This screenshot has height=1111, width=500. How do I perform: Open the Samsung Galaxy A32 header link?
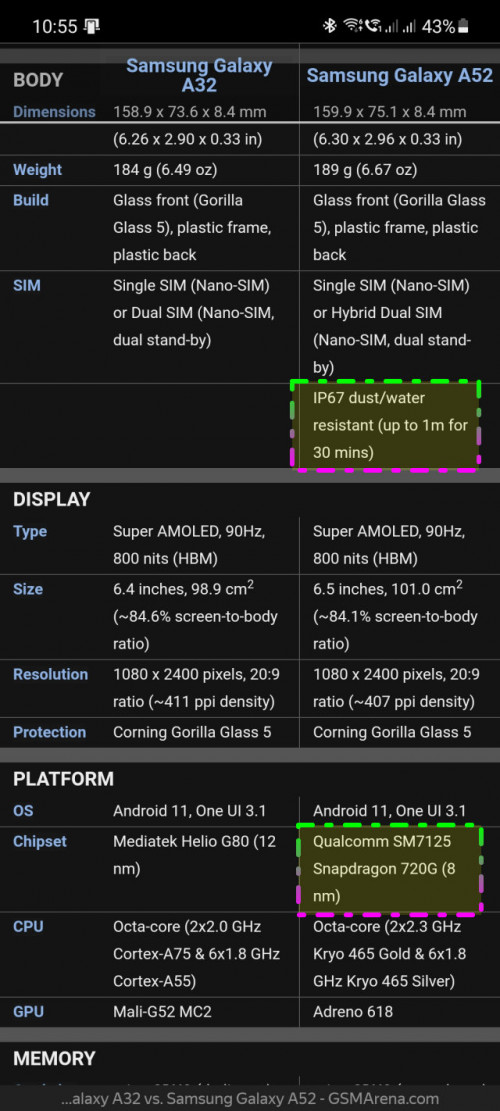[198, 76]
